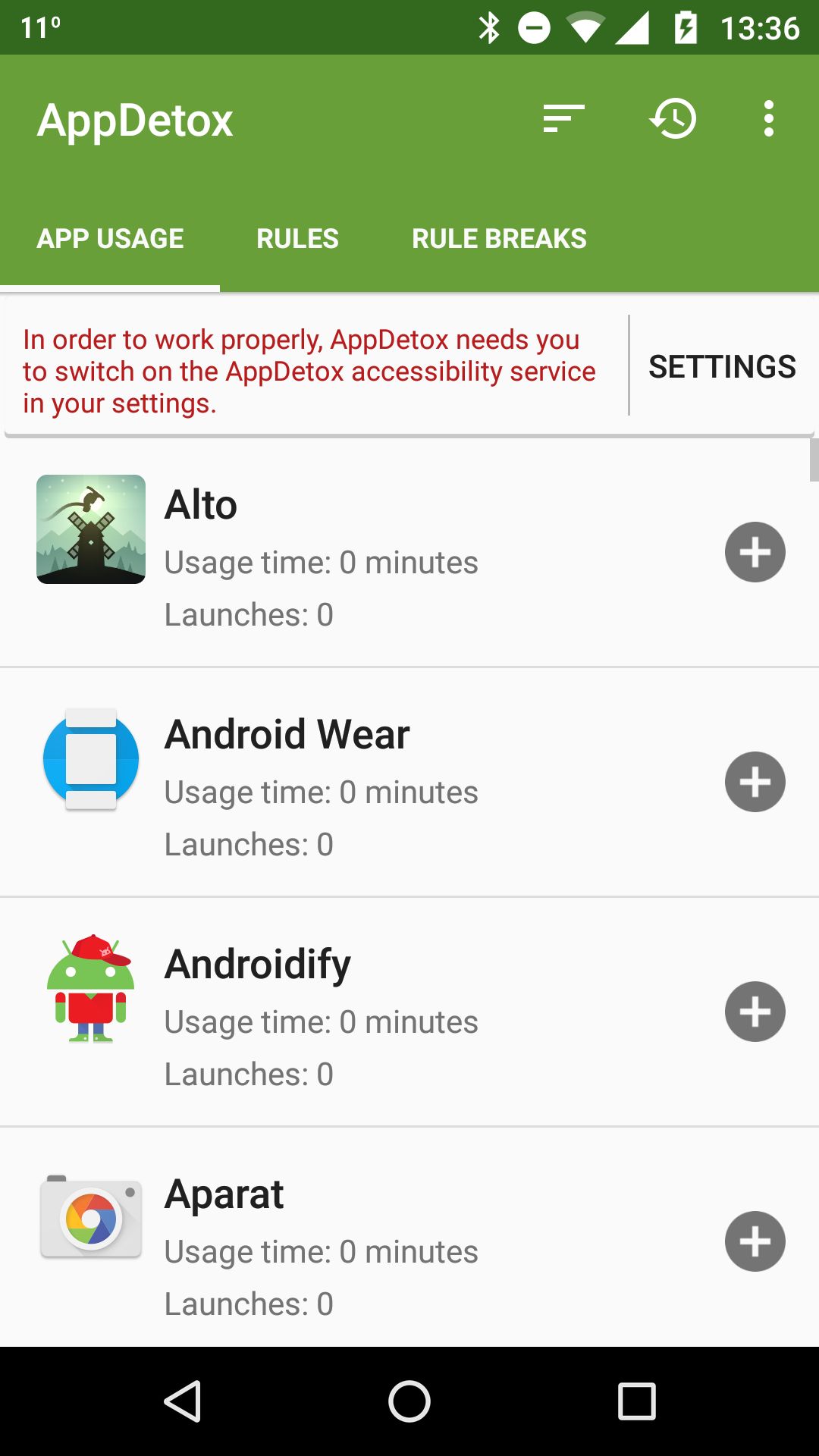Open the Alto app entry

[409, 553]
